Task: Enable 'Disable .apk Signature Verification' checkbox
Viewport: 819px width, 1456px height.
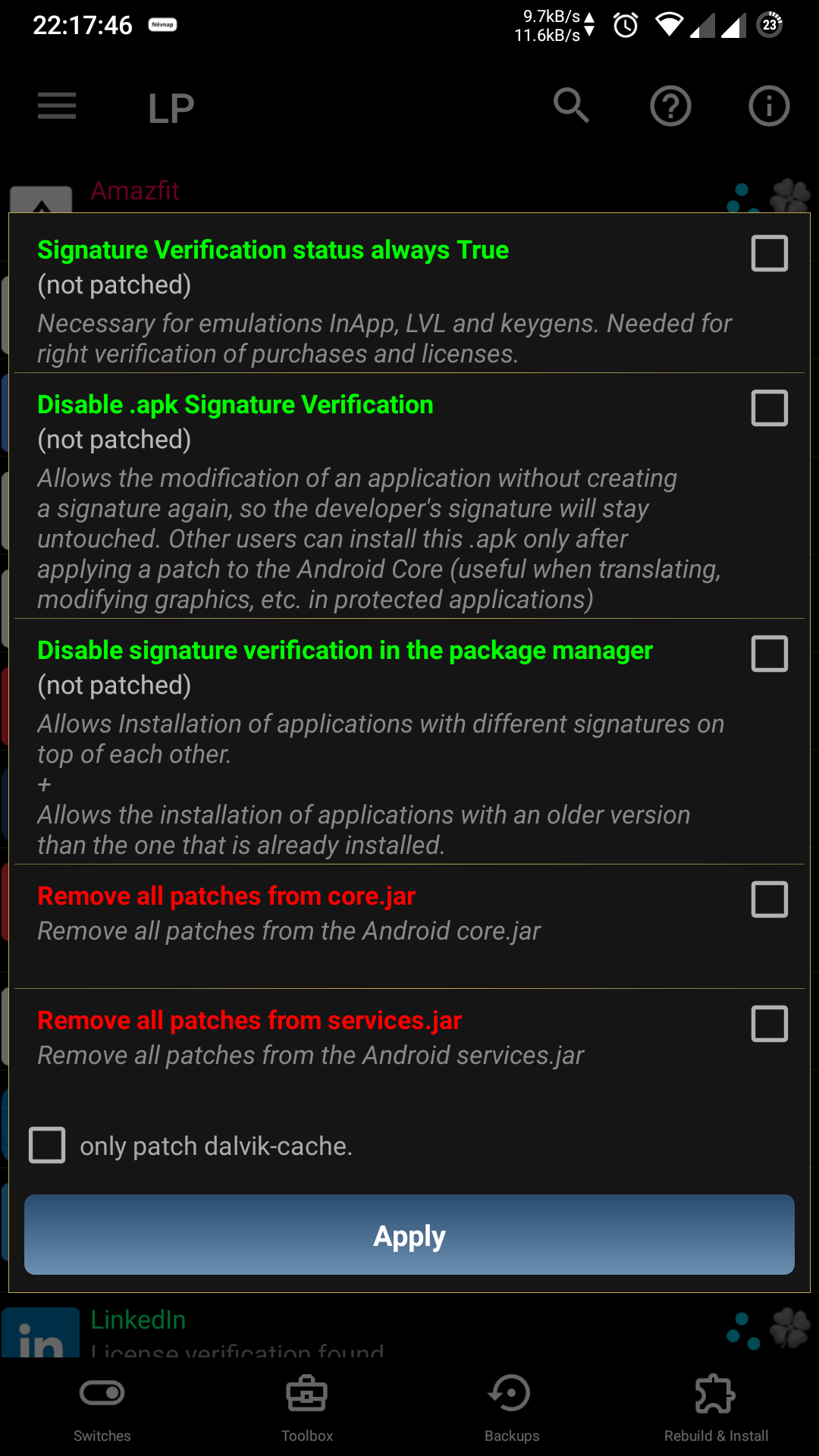Action: (x=769, y=408)
